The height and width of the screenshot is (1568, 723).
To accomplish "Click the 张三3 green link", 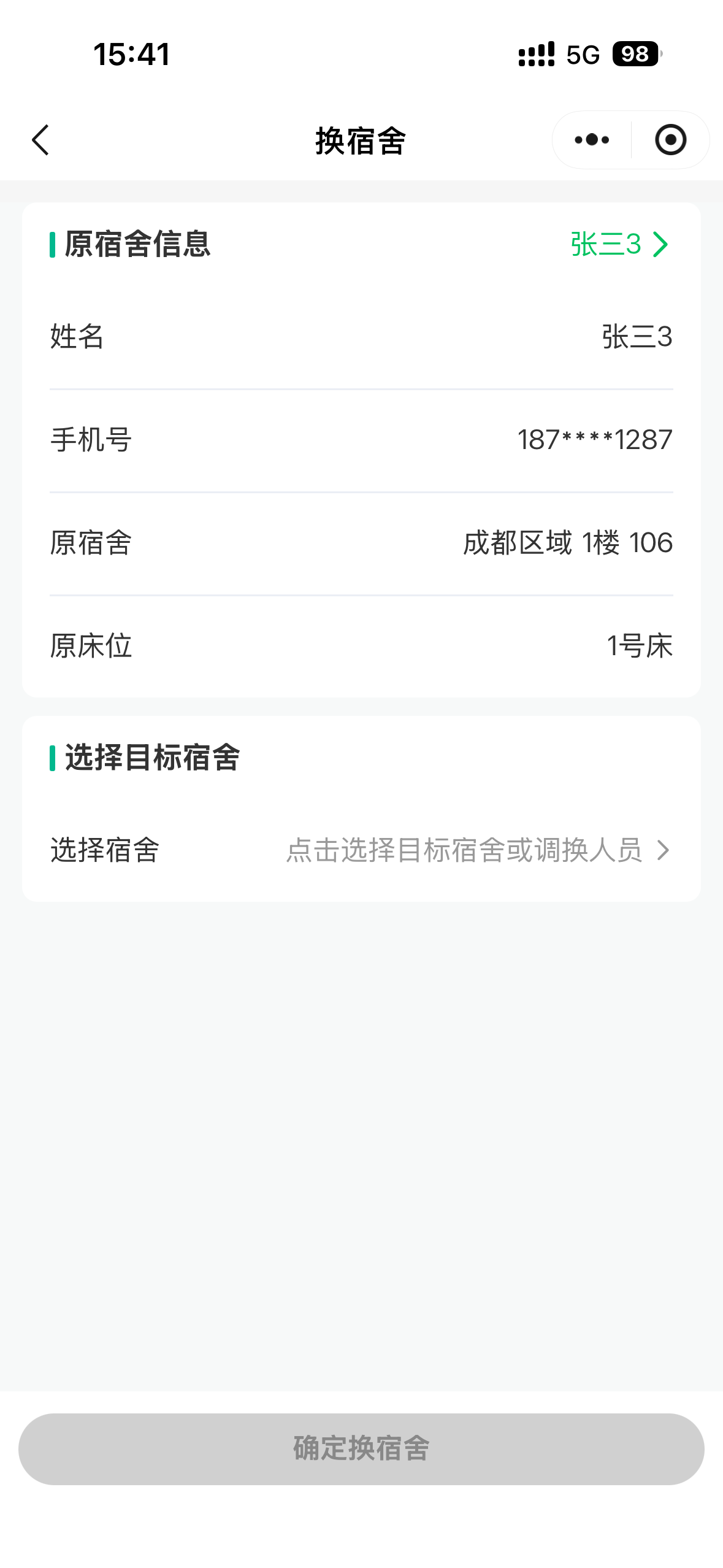I will (x=605, y=244).
